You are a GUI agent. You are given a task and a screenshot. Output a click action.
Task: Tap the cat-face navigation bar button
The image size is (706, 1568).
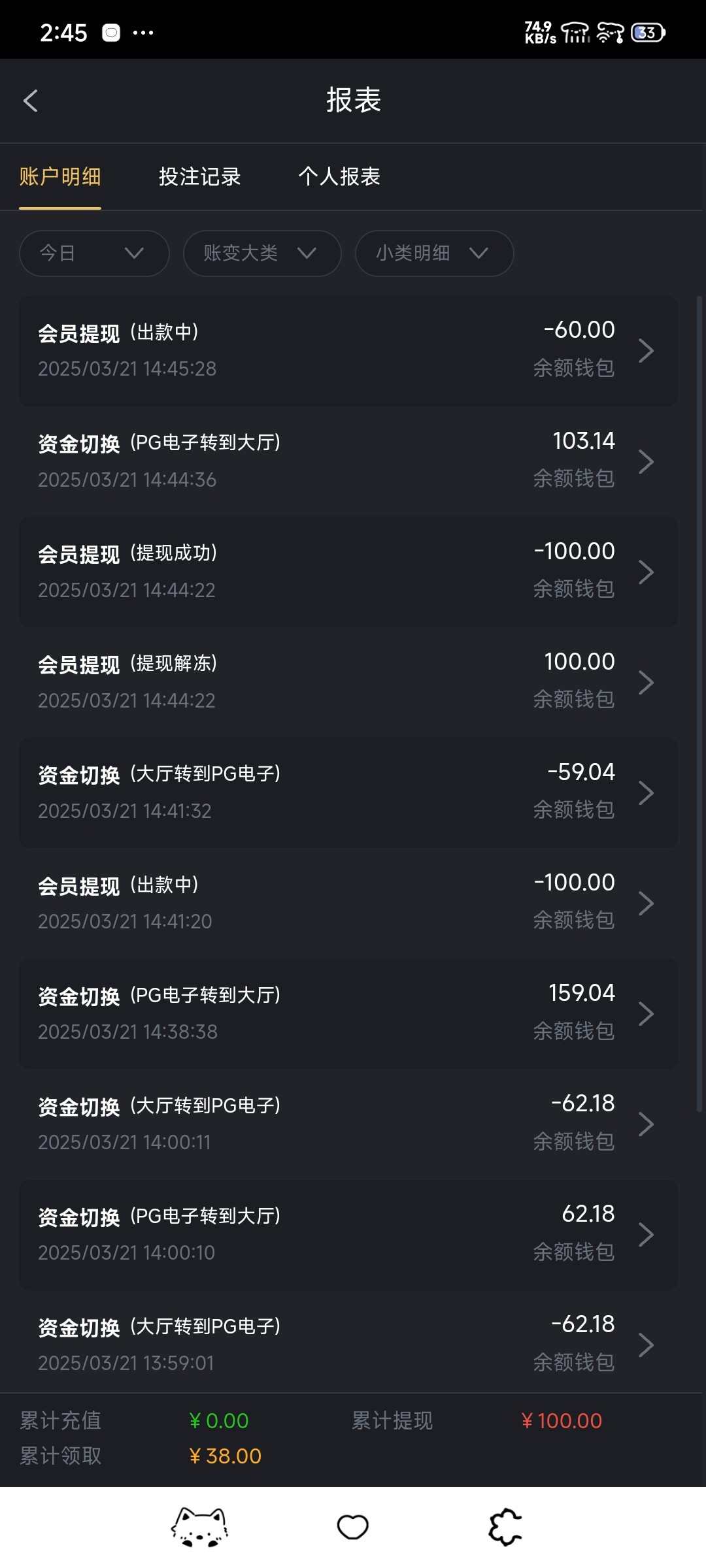pos(199,1527)
